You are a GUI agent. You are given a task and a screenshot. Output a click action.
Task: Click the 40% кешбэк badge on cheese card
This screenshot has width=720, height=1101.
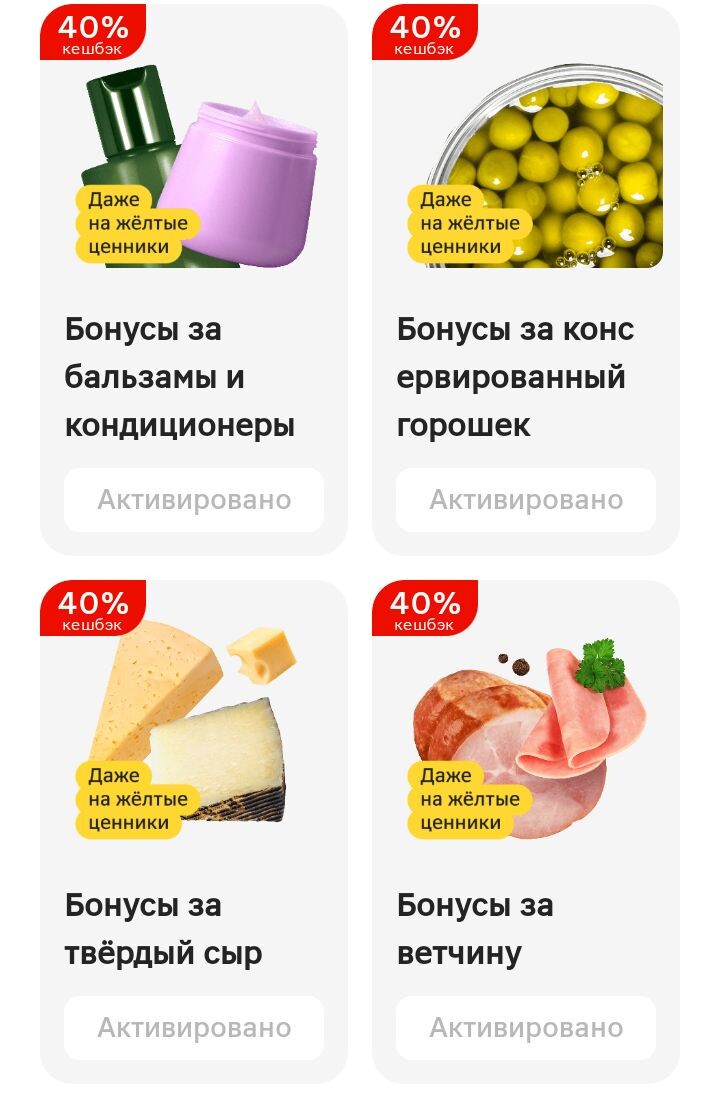pyautogui.click(x=90, y=608)
